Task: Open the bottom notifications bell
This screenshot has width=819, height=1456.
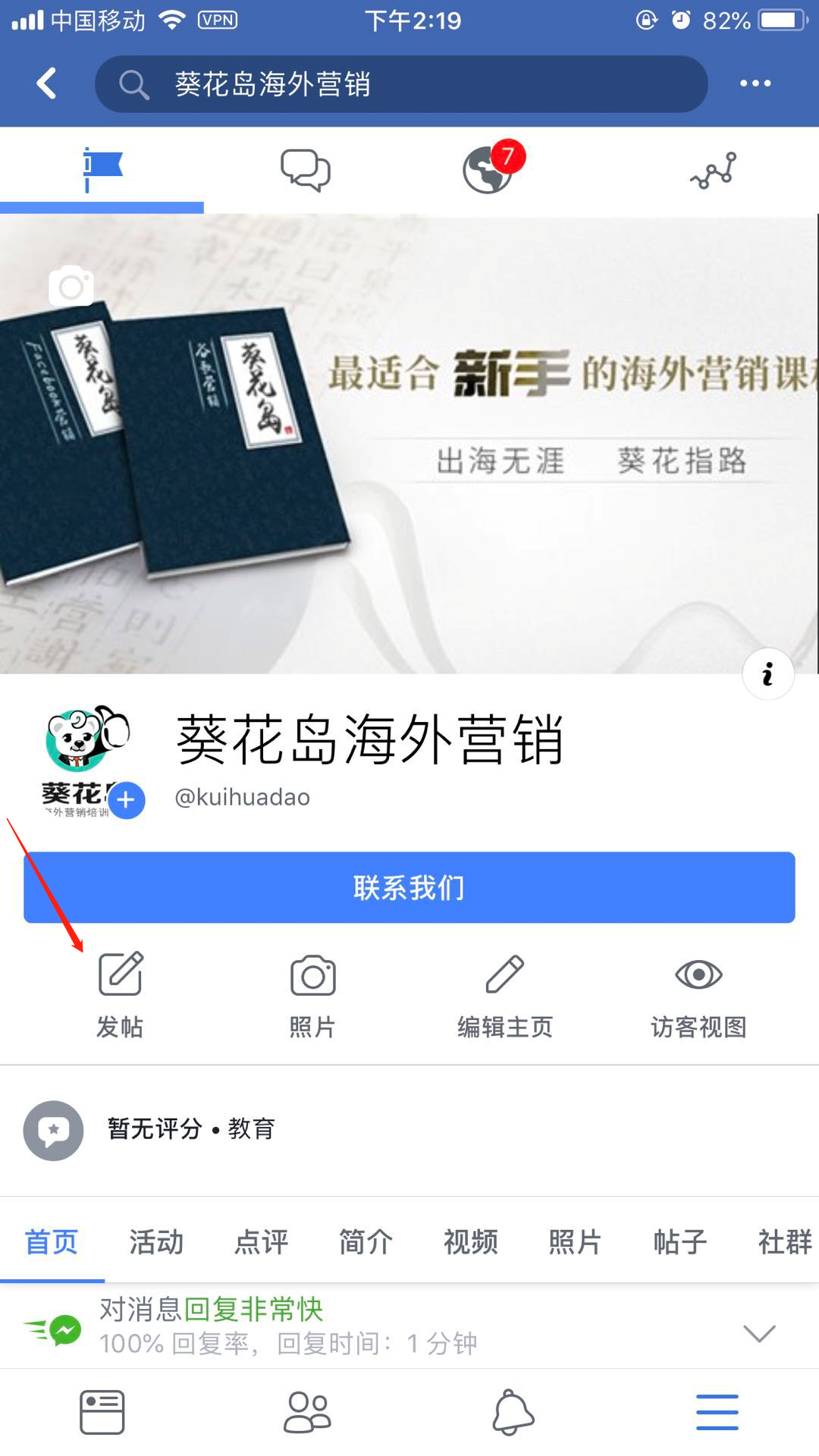Action: point(513,1412)
